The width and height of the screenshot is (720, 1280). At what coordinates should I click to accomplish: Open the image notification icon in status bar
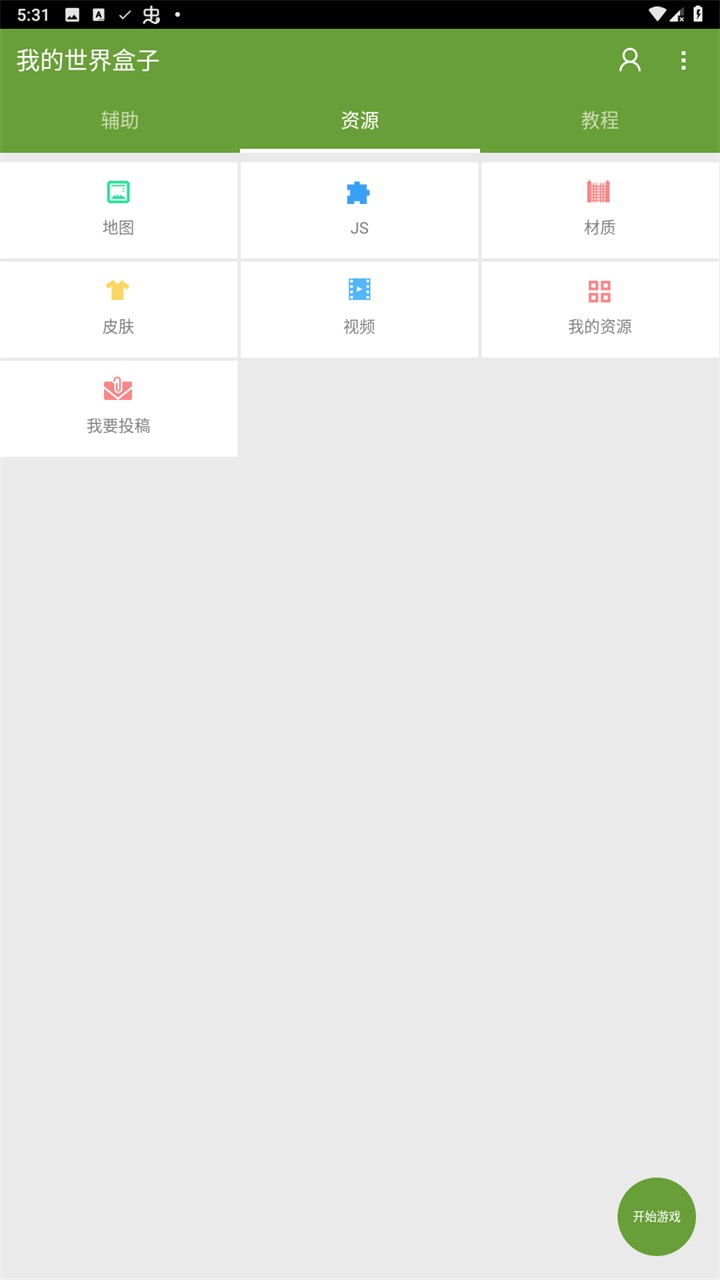pyautogui.click(x=71, y=15)
